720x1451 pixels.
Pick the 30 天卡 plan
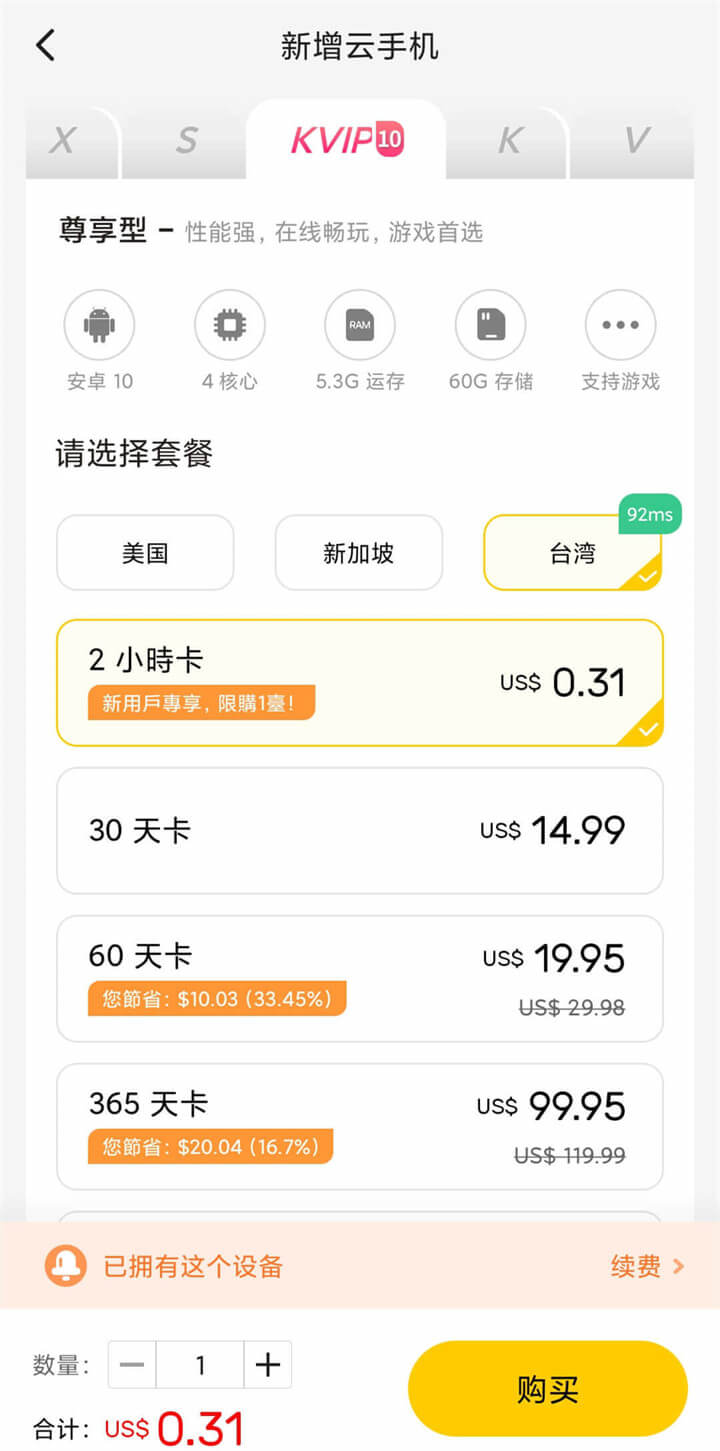click(360, 830)
